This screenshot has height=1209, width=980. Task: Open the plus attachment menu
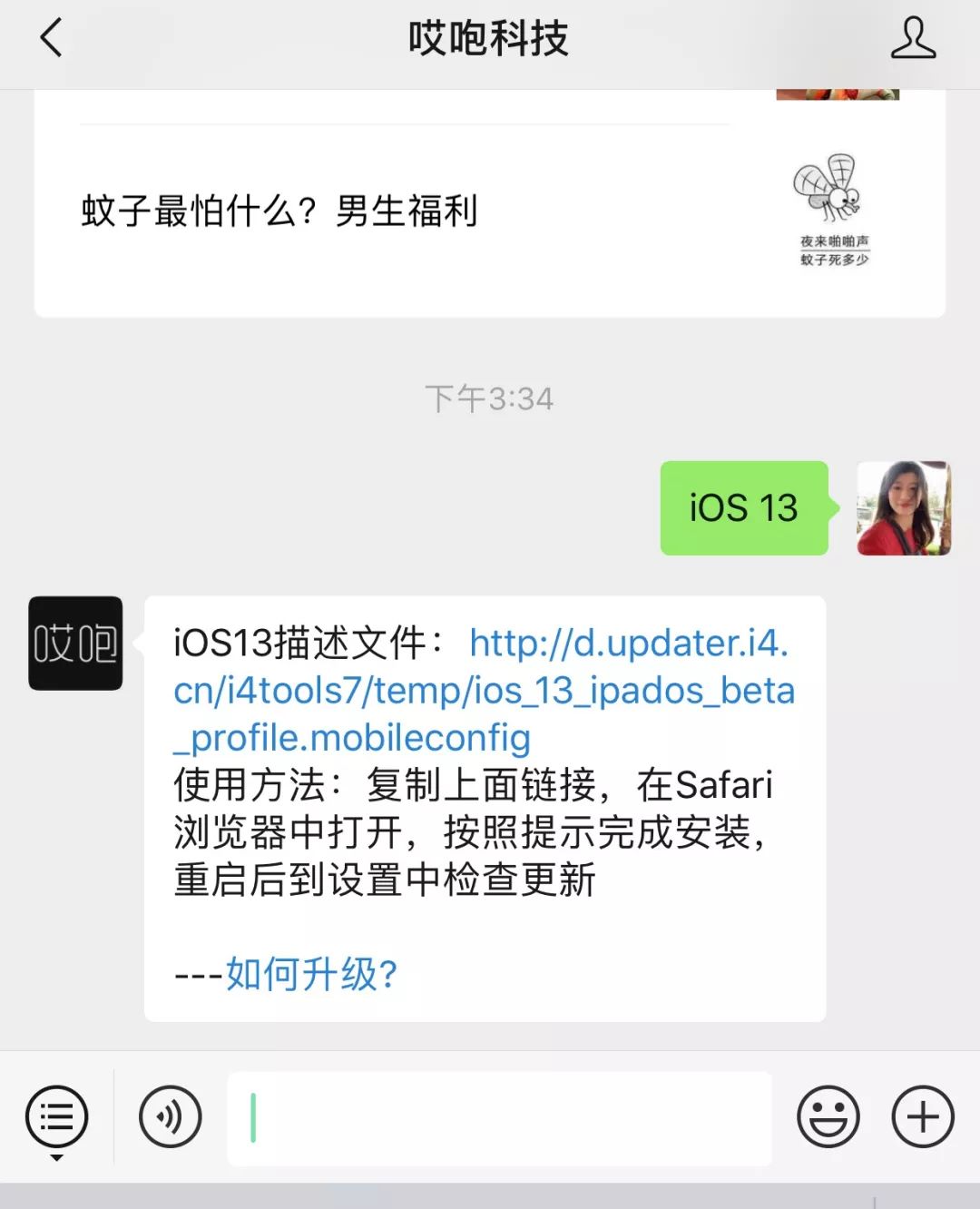click(x=923, y=1117)
